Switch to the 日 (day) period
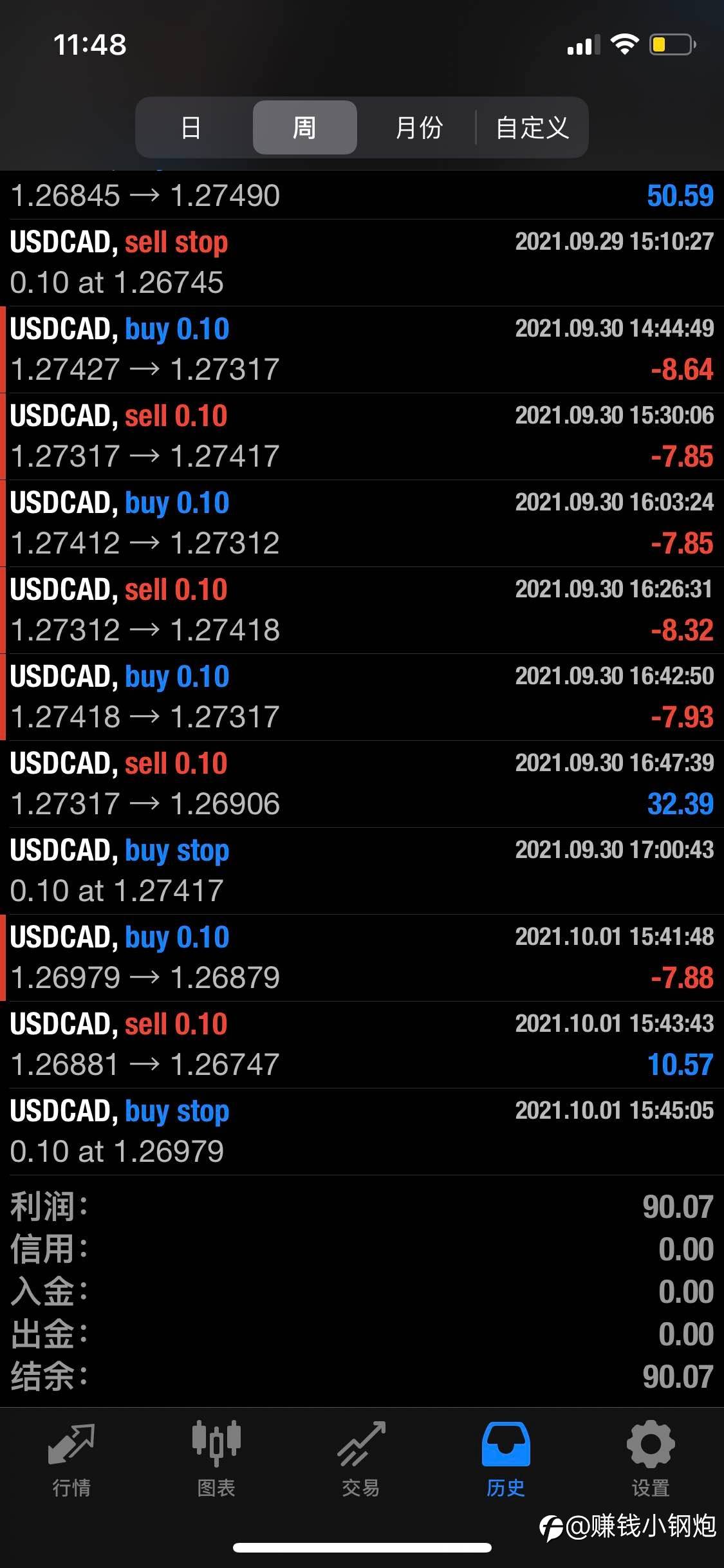This screenshot has width=724, height=1568. [x=191, y=127]
